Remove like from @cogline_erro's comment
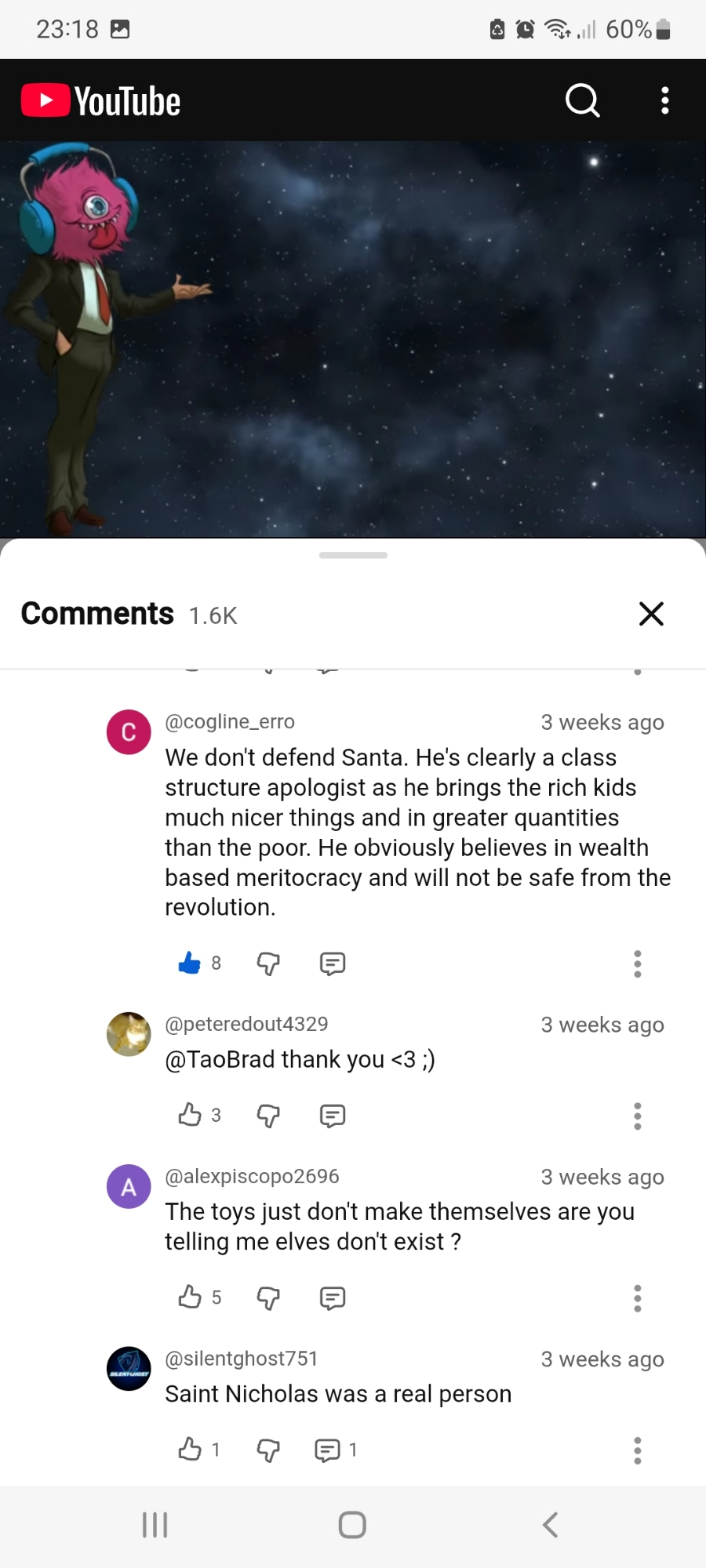This screenshot has width=706, height=1568. pos(190,963)
